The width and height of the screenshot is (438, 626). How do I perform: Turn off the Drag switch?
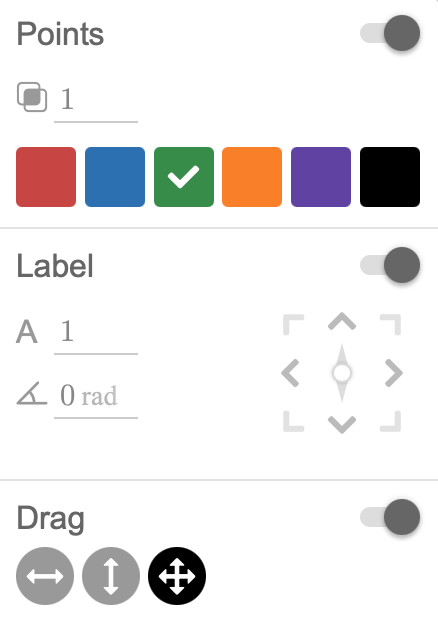tap(390, 517)
